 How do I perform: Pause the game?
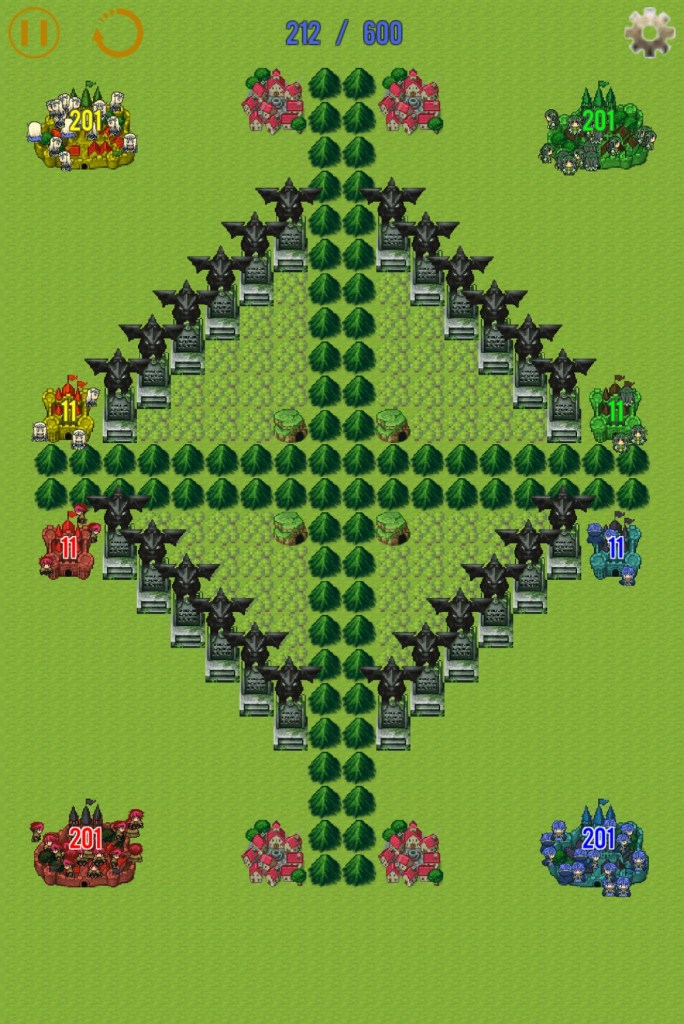34,33
